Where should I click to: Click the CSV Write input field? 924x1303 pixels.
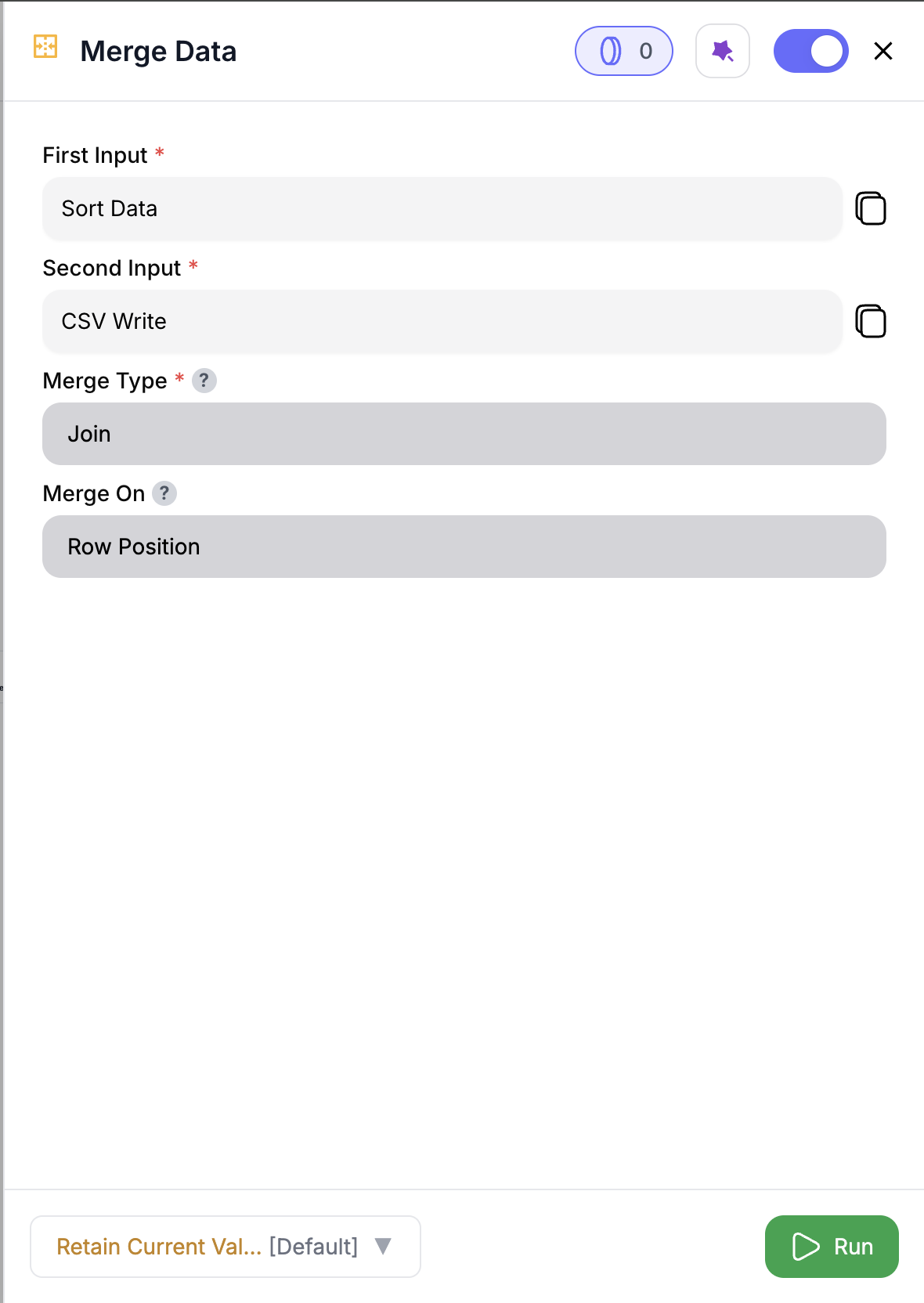click(442, 321)
